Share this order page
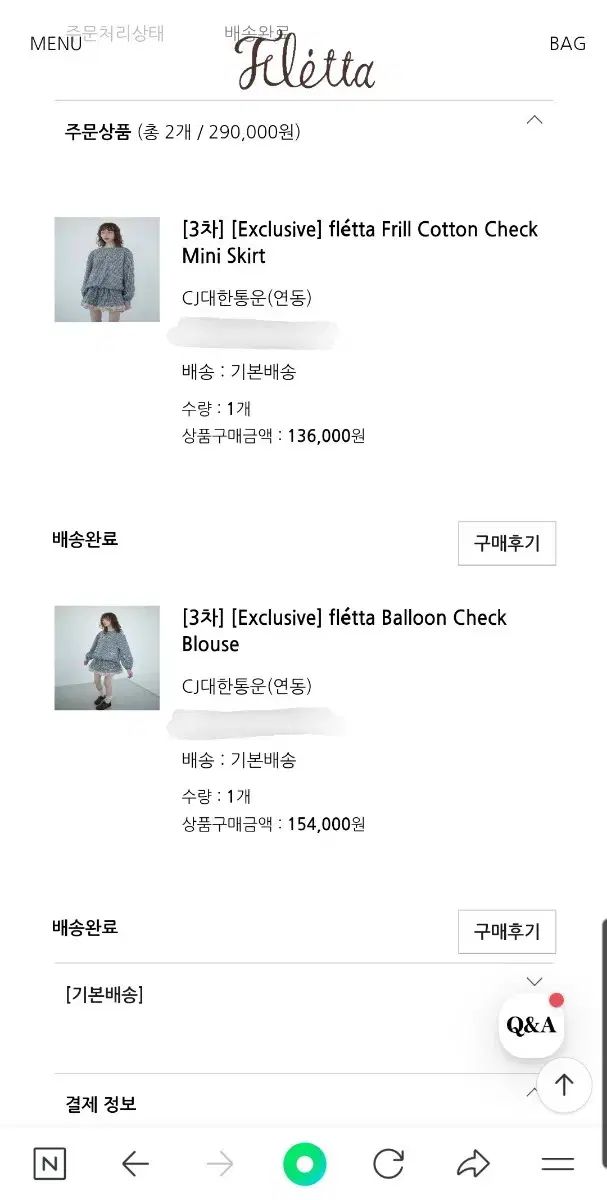This screenshot has height=1200, width=607. 473,1163
